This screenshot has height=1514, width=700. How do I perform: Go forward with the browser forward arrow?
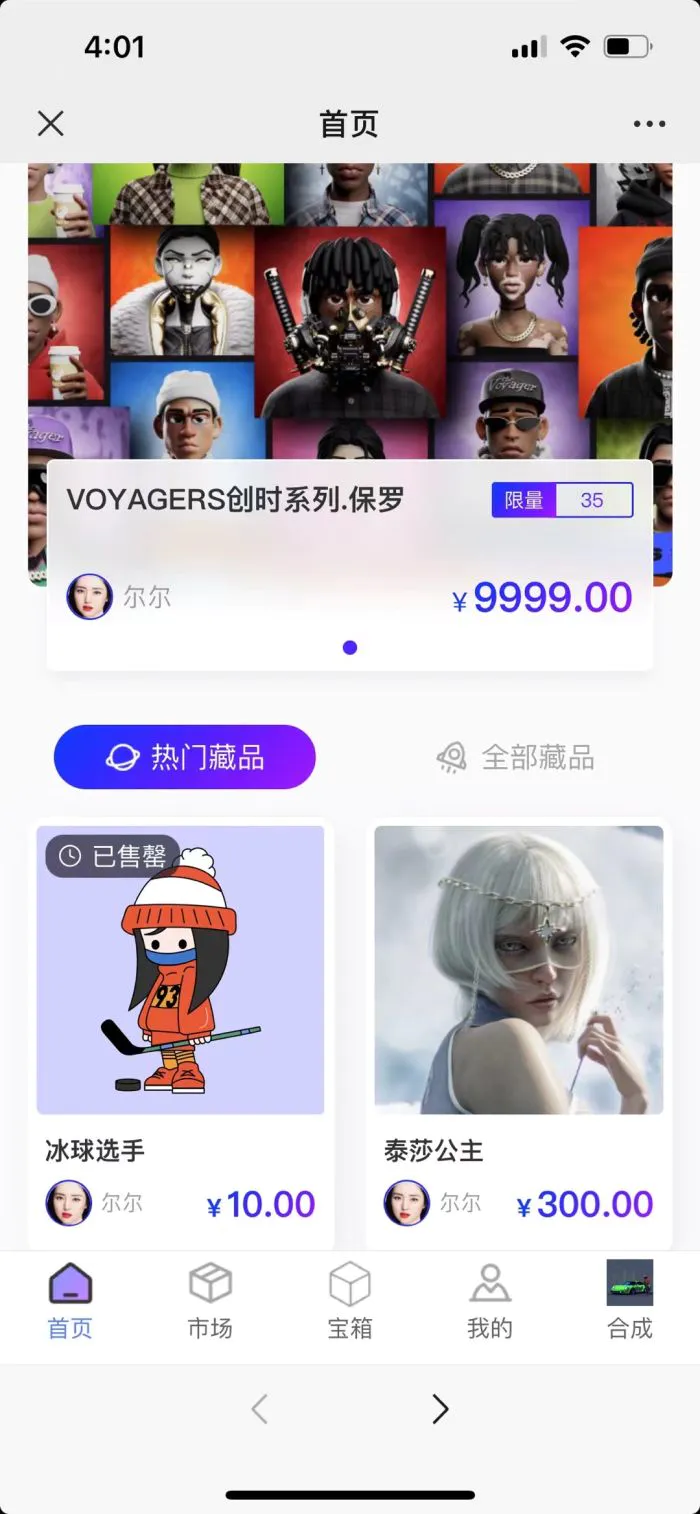coord(440,1409)
